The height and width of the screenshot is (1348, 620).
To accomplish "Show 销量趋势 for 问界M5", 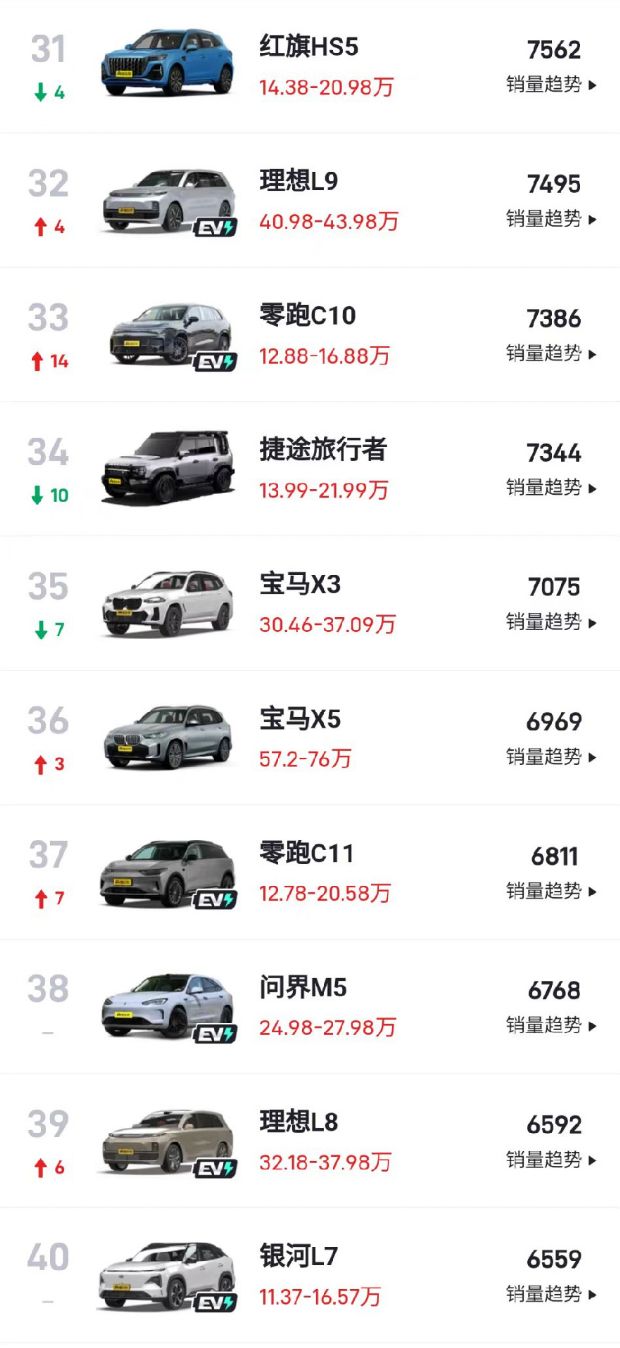I will (551, 1025).
